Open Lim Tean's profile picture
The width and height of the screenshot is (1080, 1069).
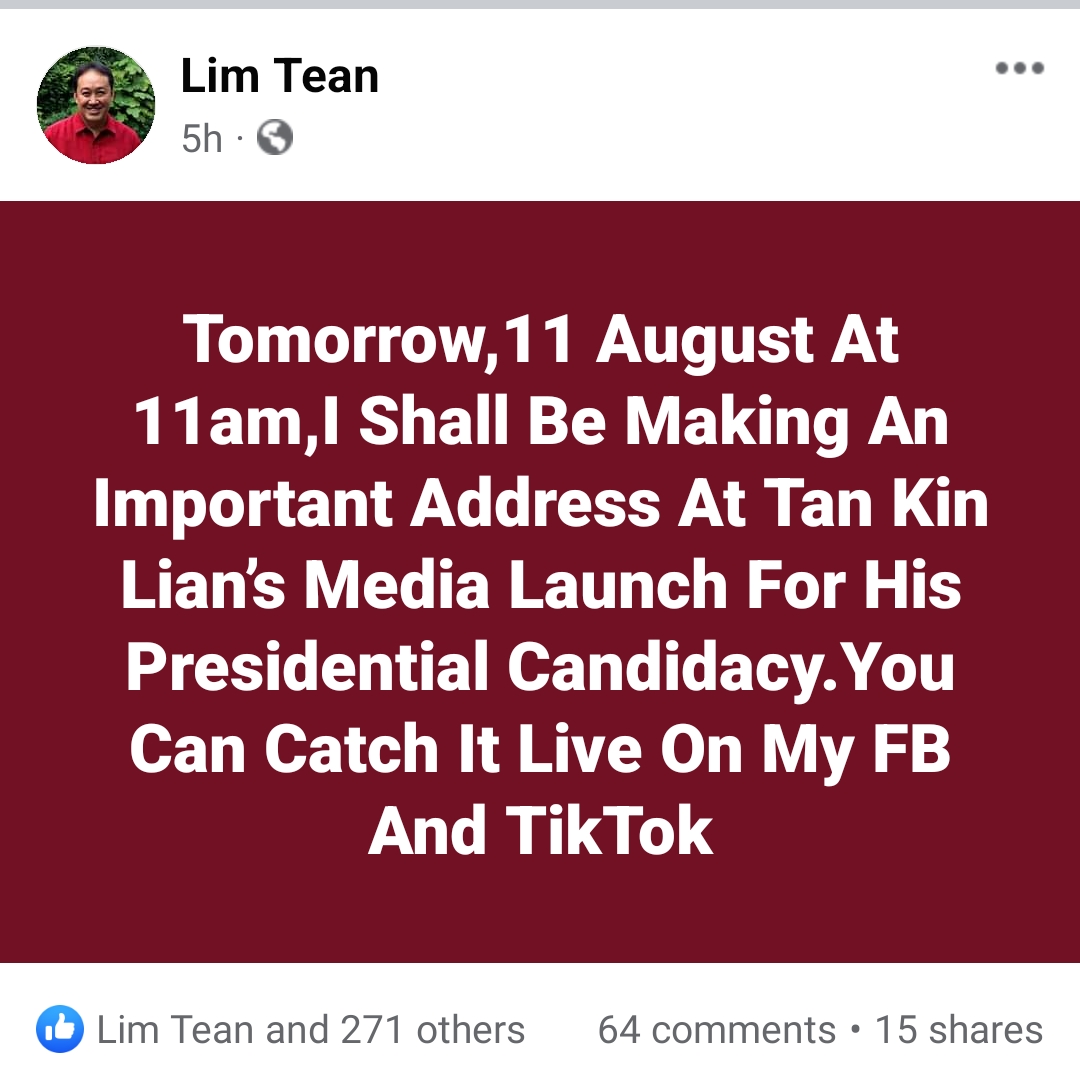click(96, 106)
